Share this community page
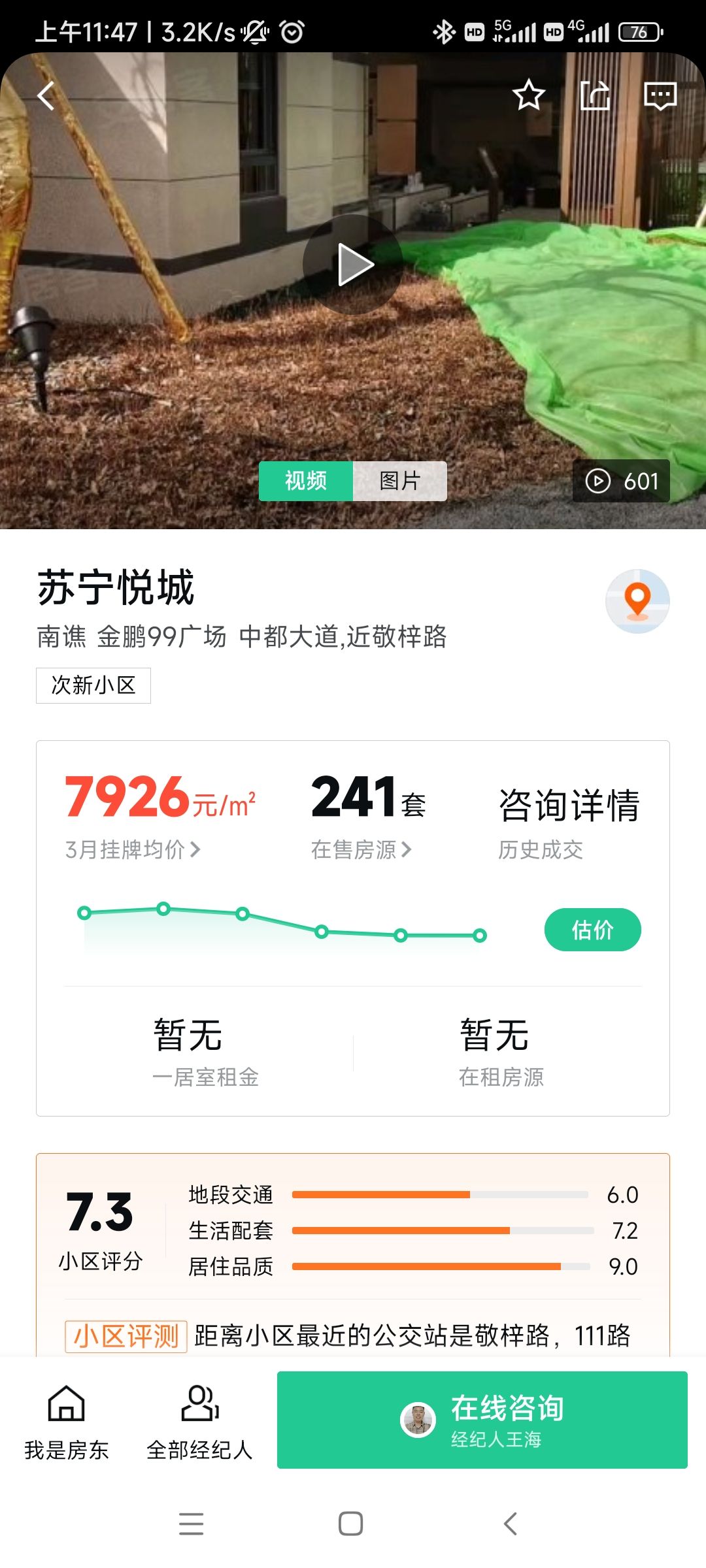The height and width of the screenshot is (1568, 706). [595, 96]
